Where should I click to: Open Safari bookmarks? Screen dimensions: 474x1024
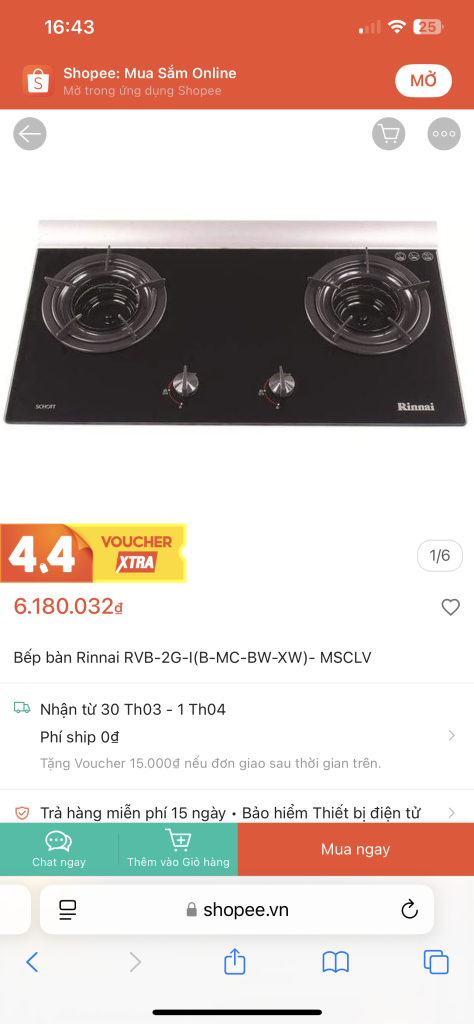(x=336, y=962)
